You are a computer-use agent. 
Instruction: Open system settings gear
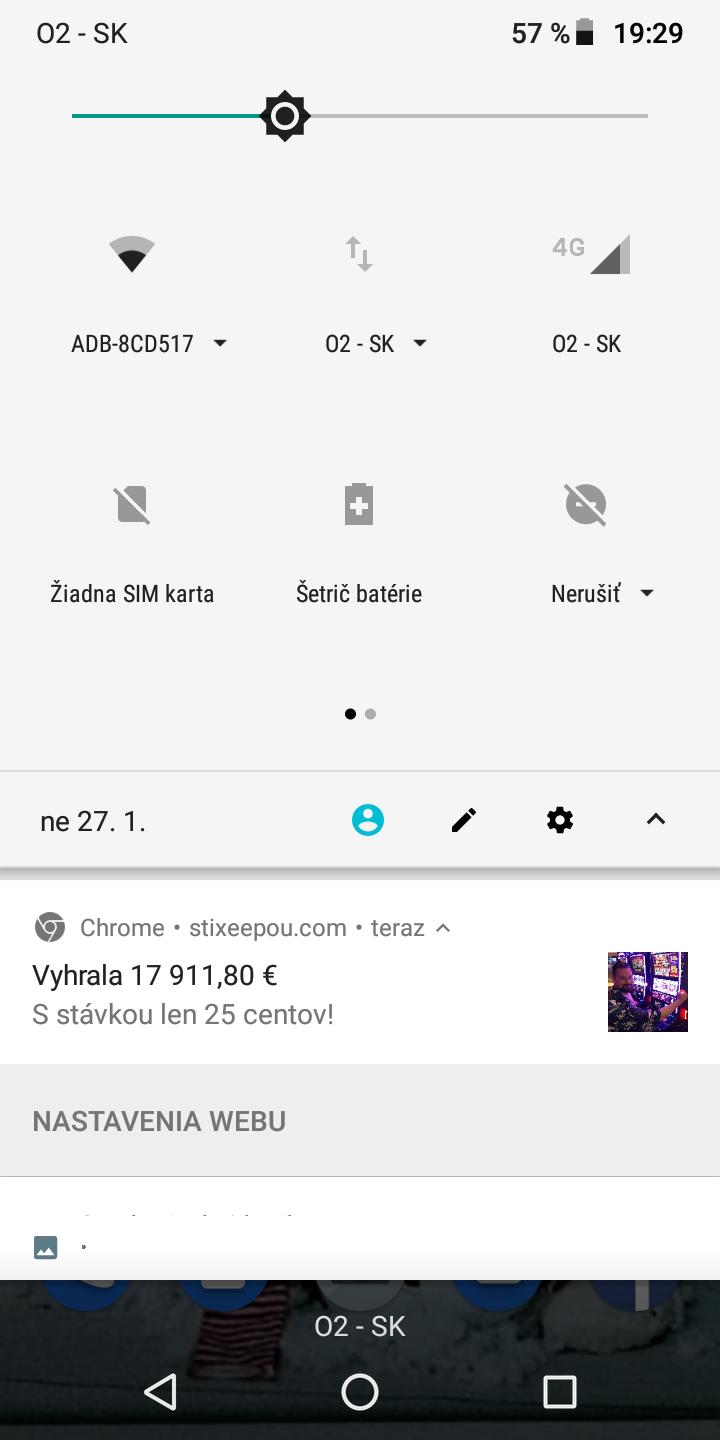click(560, 821)
